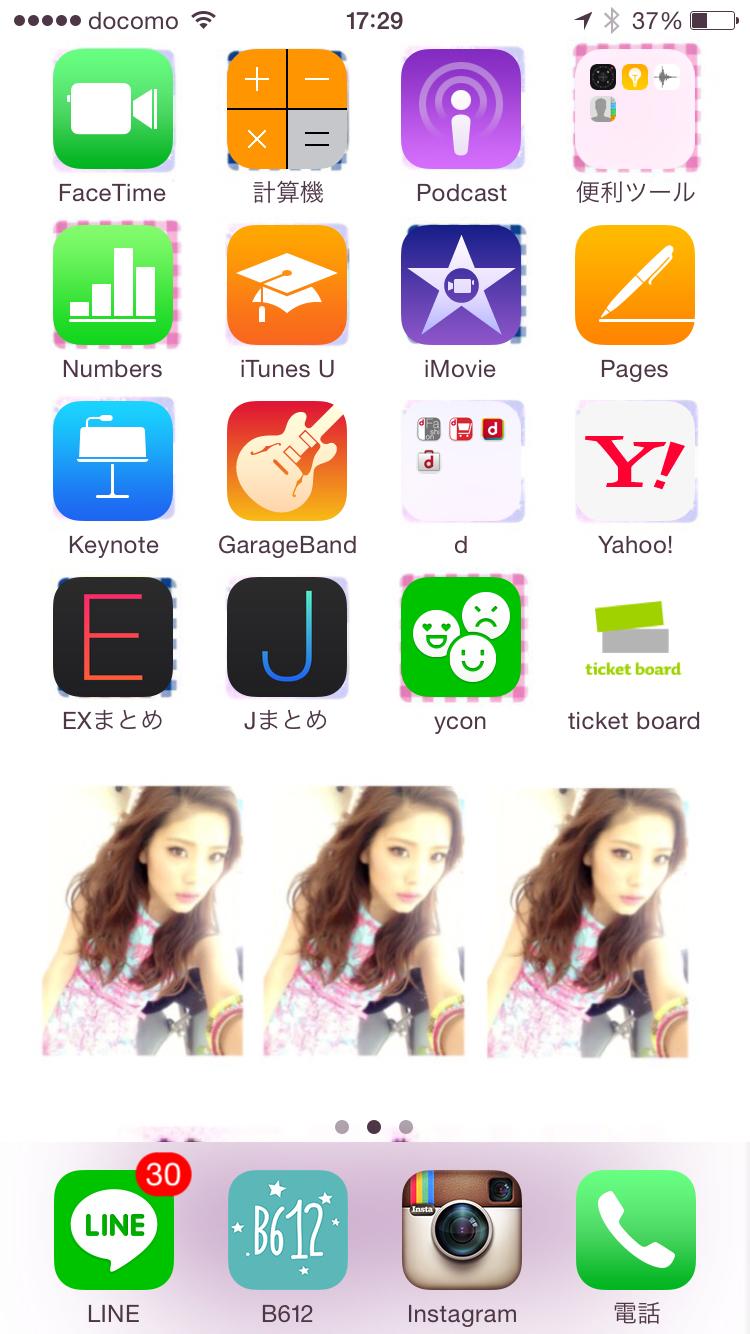Open the FaceTime app
This screenshot has width=750, height=1334.
[x=113, y=110]
